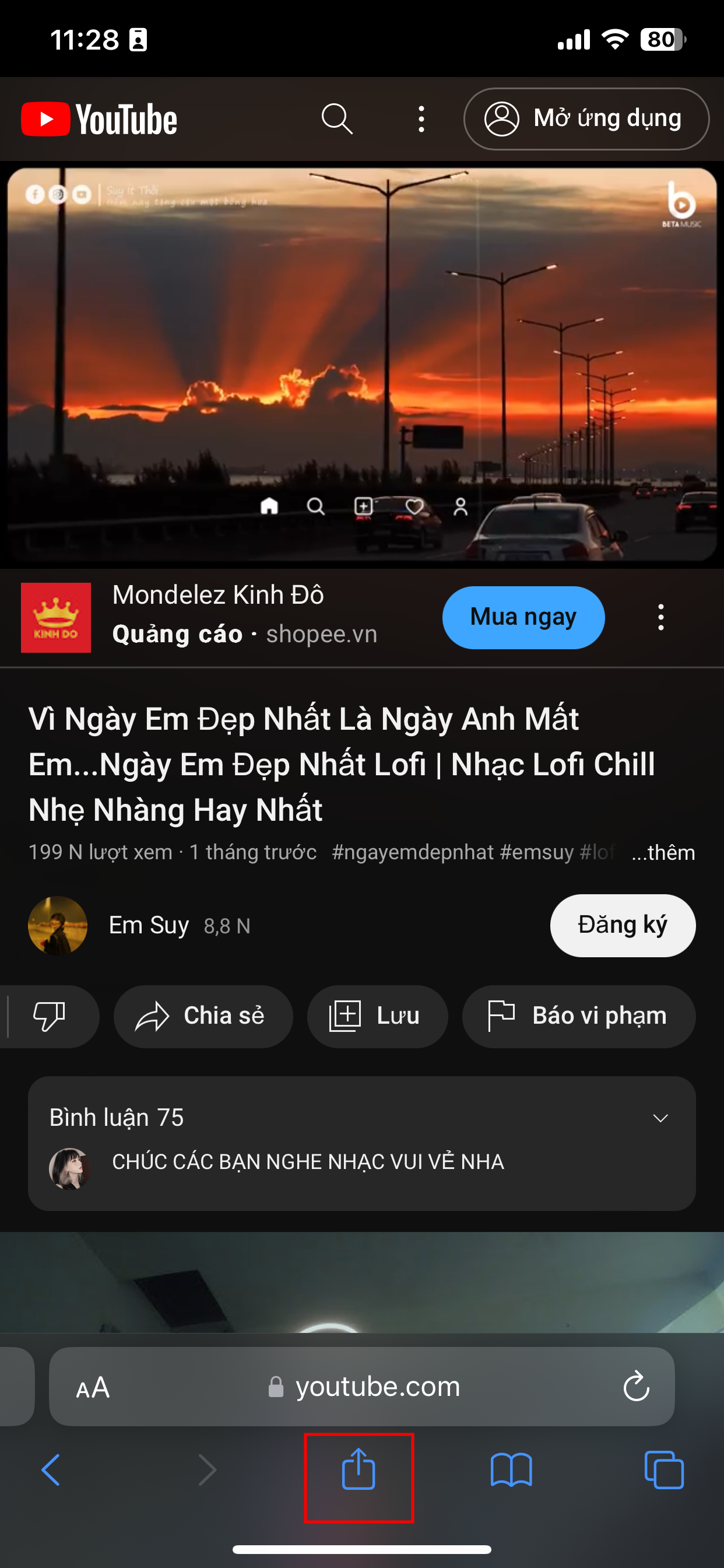Share the video via Chia sẻ
This screenshot has width=724, height=1568.
pyautogui.click(x=203, y=1016)
